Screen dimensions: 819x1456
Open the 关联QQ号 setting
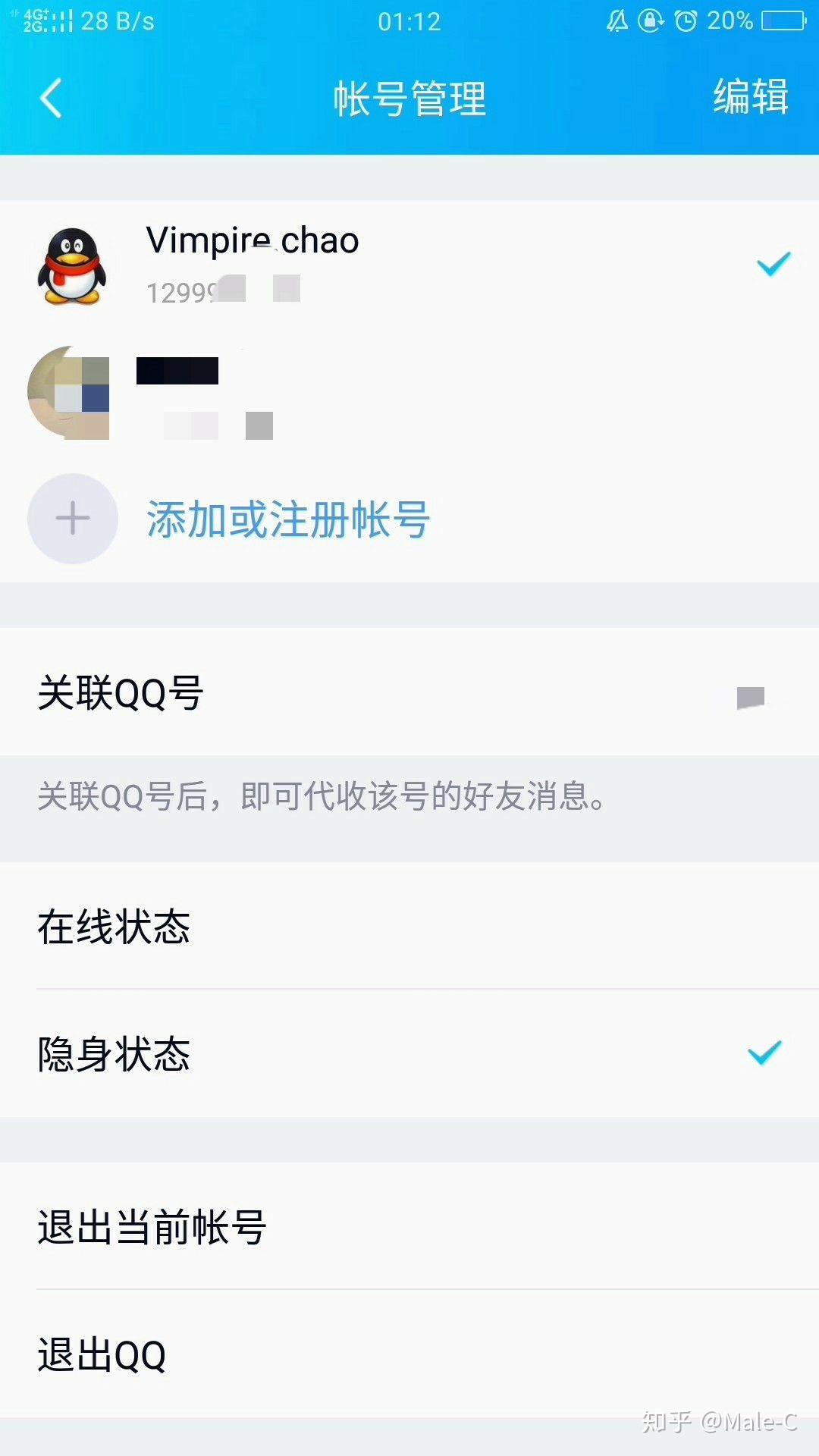[409, 692]
